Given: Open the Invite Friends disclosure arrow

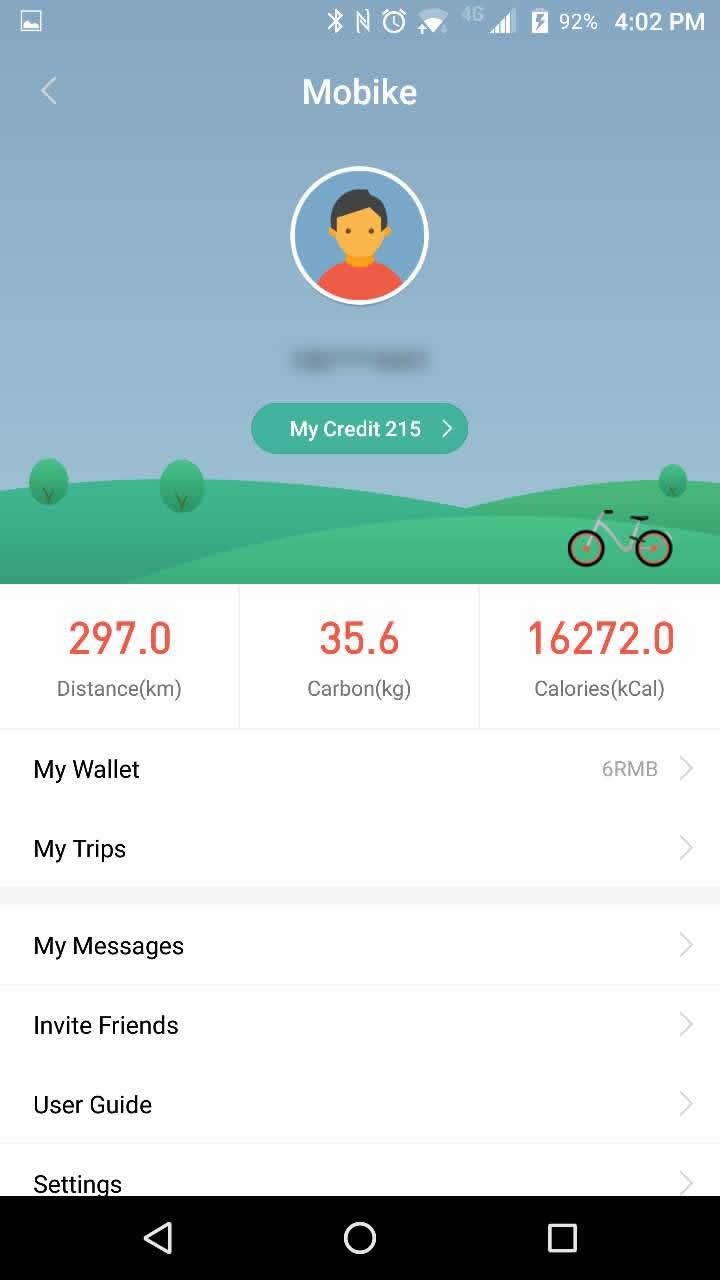Looking at the screenshot, I should (687, 1024).
